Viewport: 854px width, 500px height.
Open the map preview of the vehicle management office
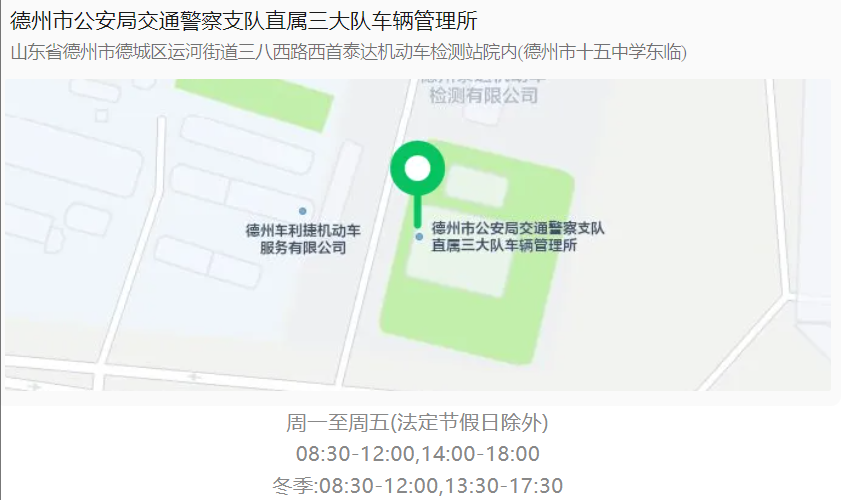click(x=417, y=235)
